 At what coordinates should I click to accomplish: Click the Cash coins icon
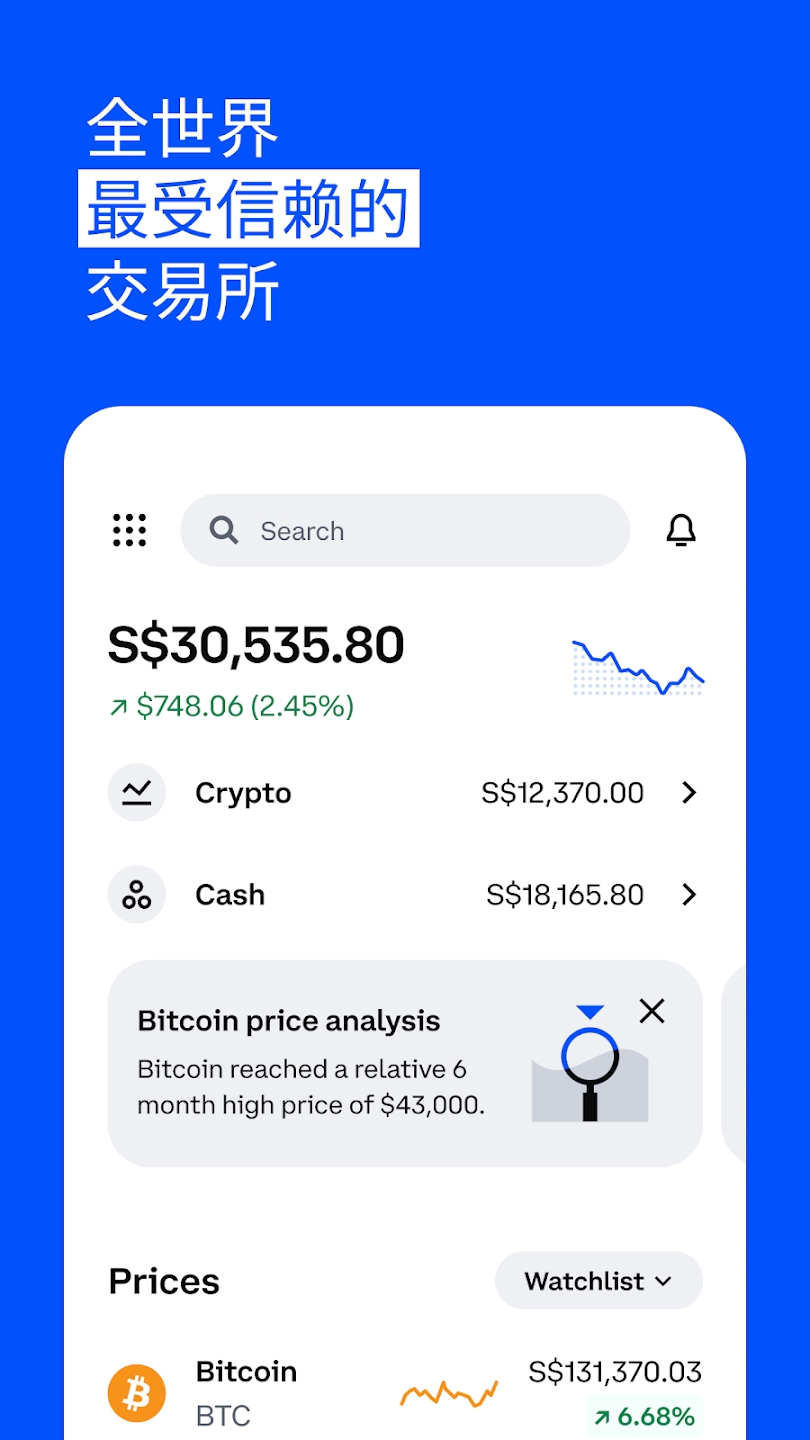point(136,894)
